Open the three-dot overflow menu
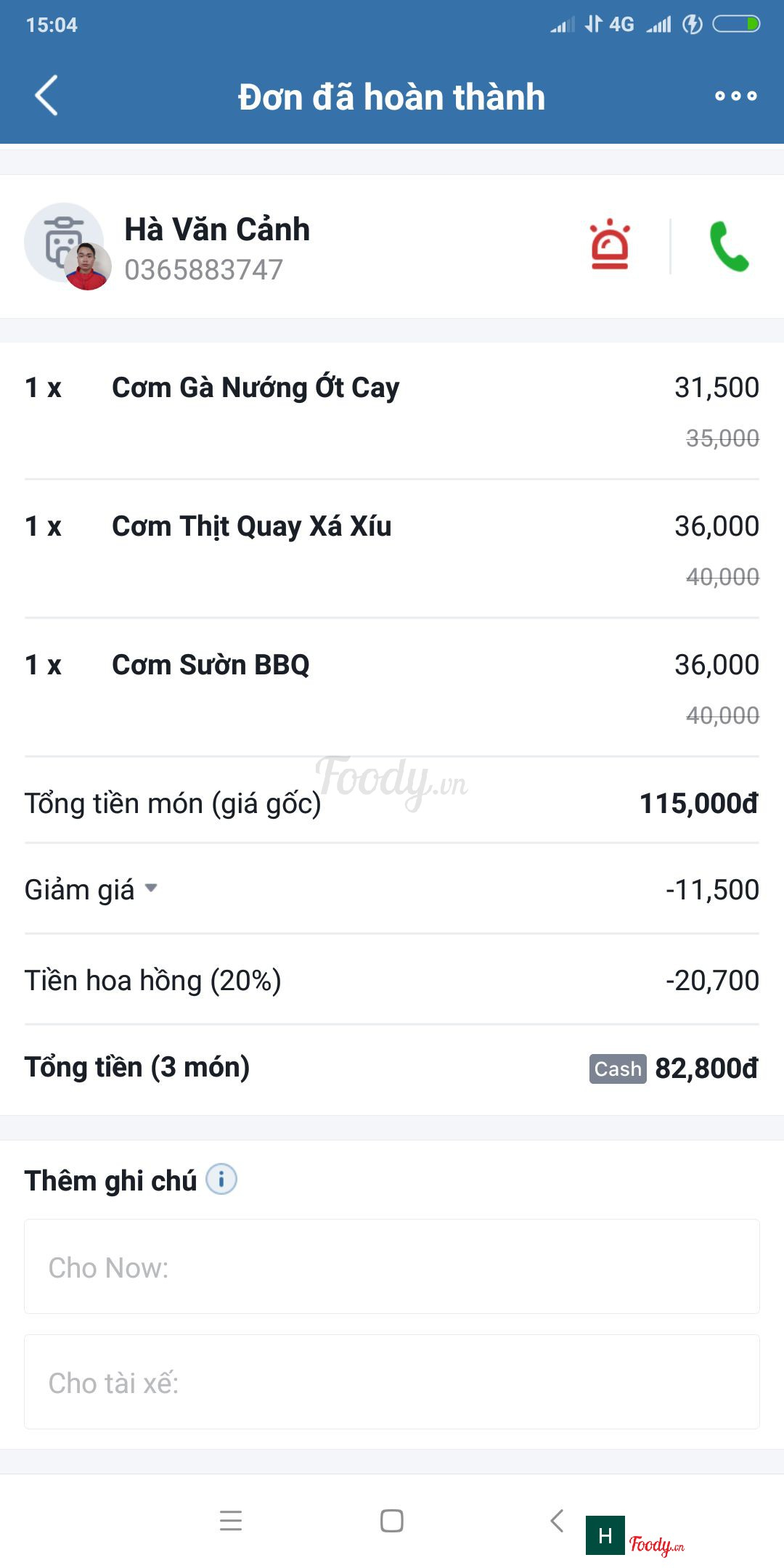The image size is (784, 1568). coord(735,96)
